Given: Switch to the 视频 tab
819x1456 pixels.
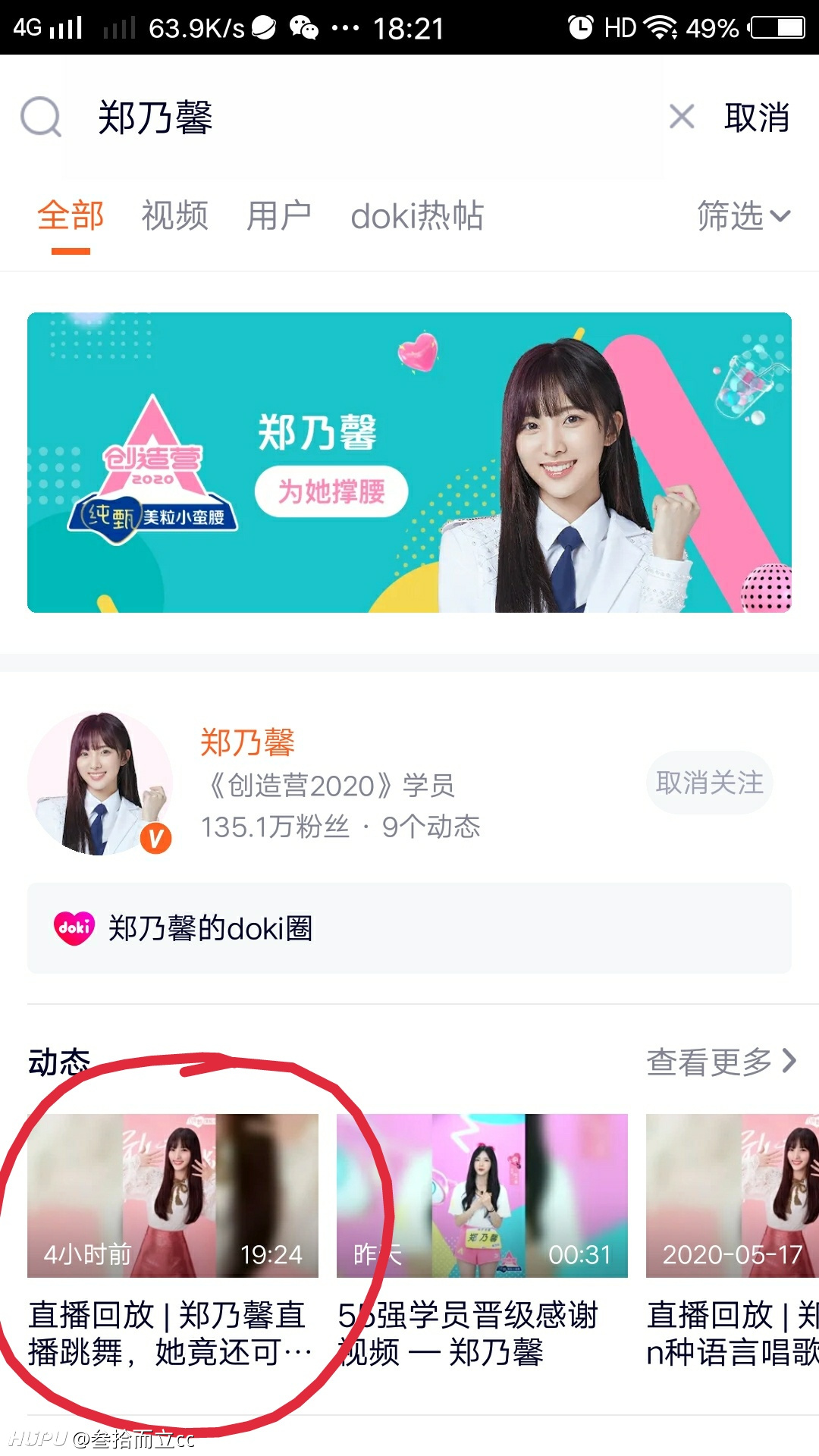Looking at the screenshot, I should 174,216.
